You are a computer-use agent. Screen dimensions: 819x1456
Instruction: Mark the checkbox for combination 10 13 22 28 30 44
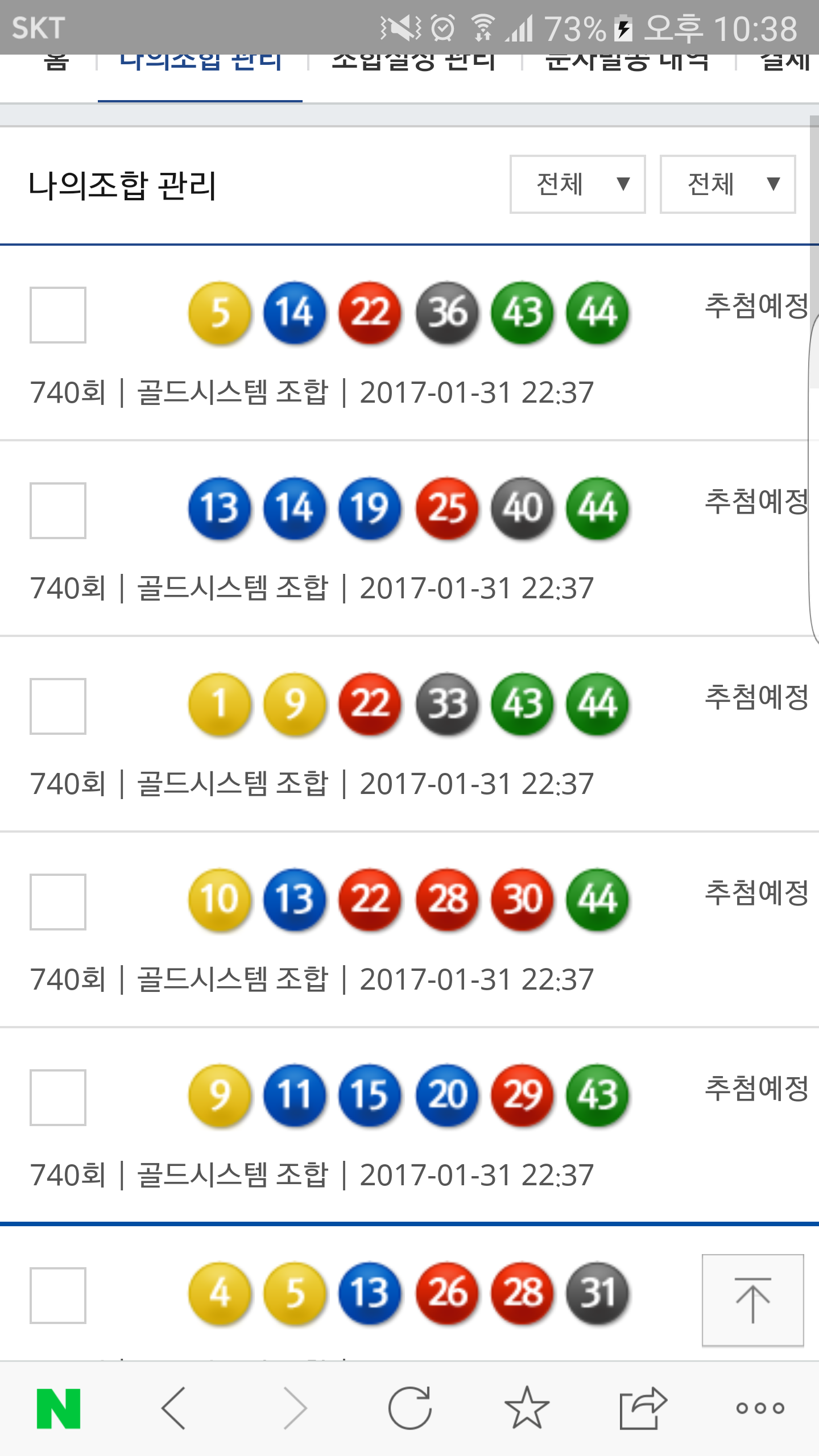[58, 902]
